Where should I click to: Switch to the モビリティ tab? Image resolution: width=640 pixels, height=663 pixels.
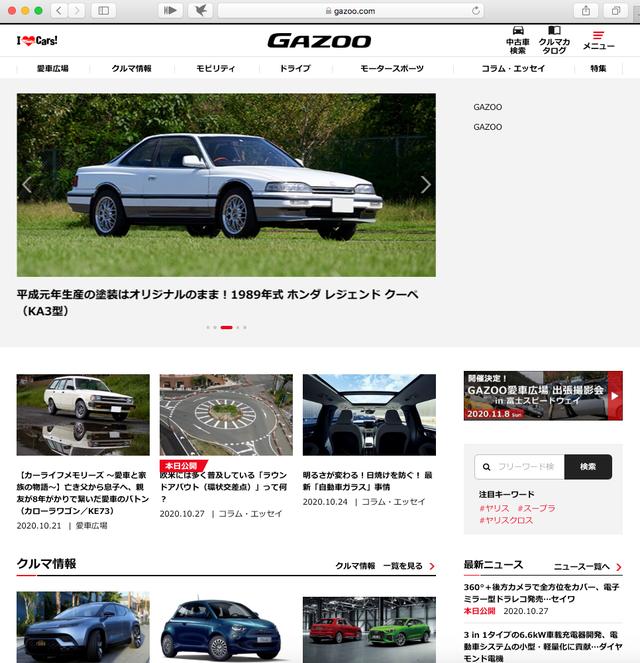coord(215,69)
